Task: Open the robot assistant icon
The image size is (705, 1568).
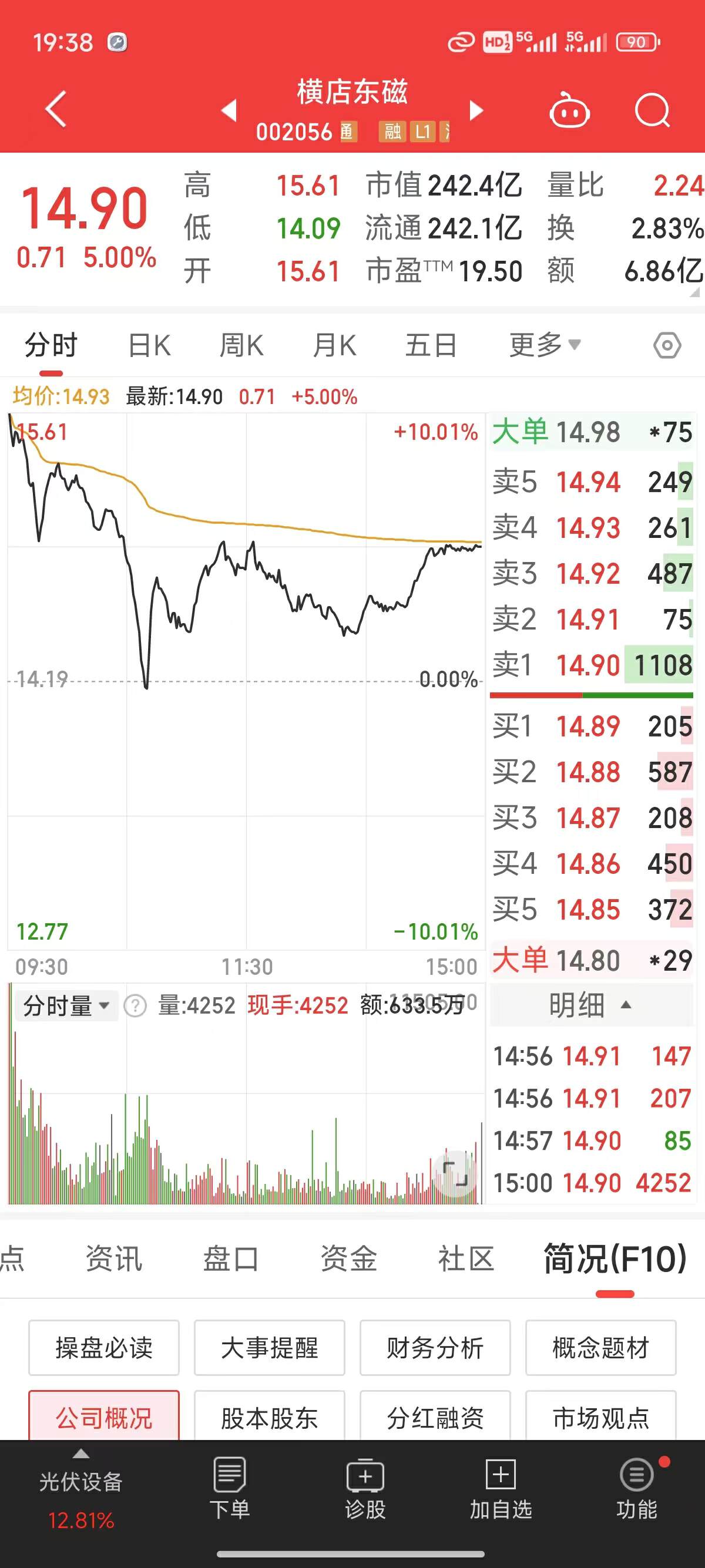Action: coord(569,110)
